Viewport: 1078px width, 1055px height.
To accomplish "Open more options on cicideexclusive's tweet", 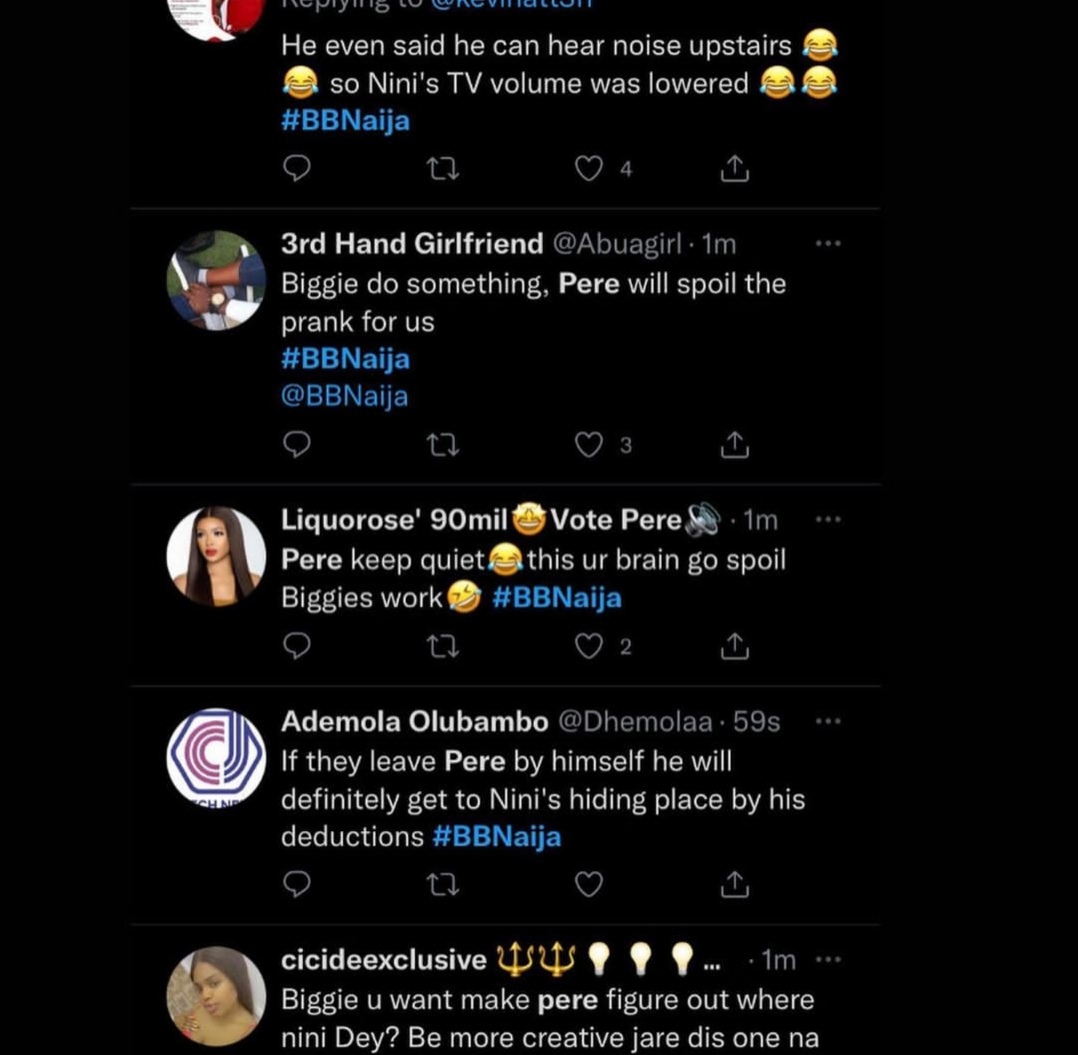I will [828, 960].
